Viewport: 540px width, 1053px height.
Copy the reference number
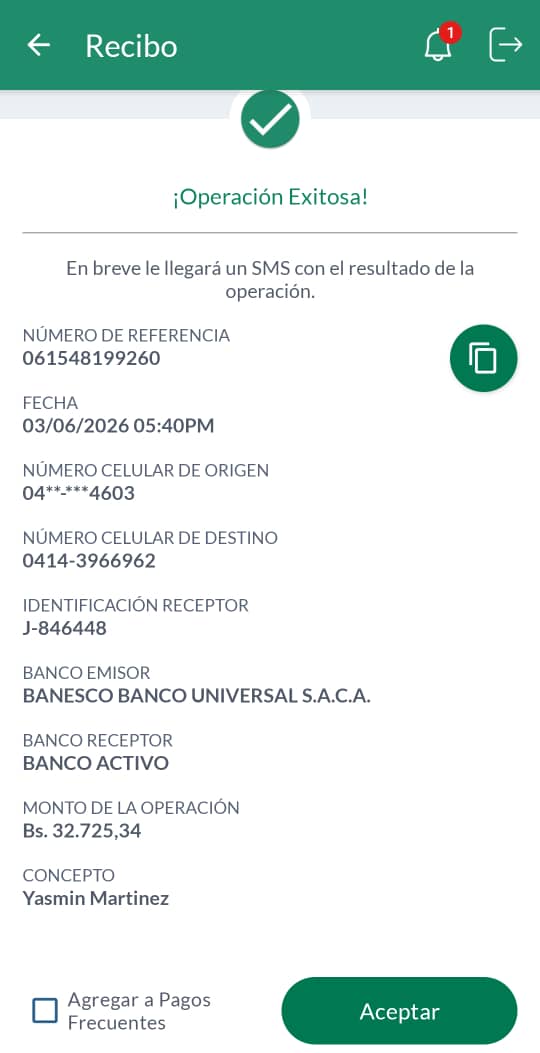point(484,358)
